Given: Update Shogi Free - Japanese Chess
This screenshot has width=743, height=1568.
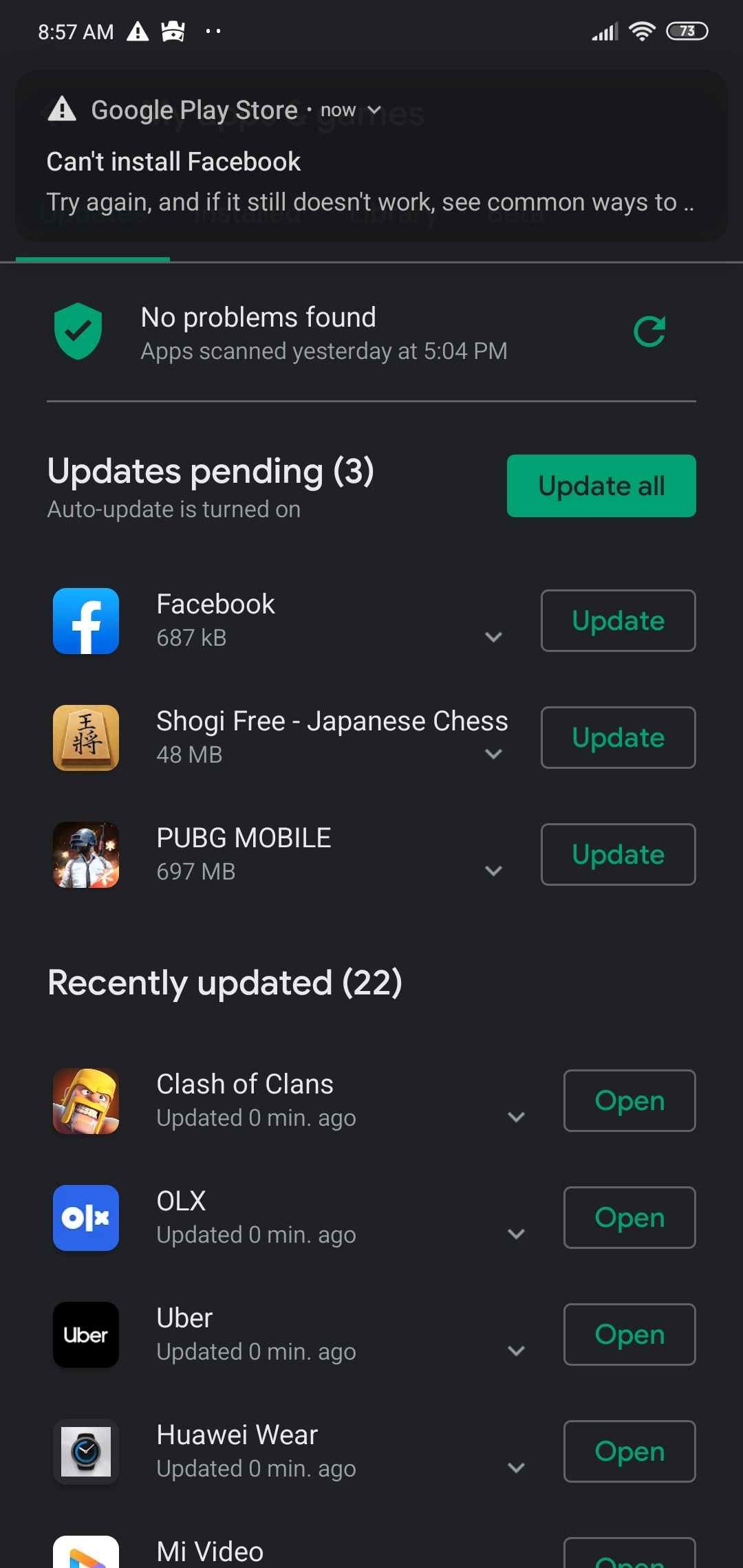Looking at the screenshot, I should [x=618, y=737].
